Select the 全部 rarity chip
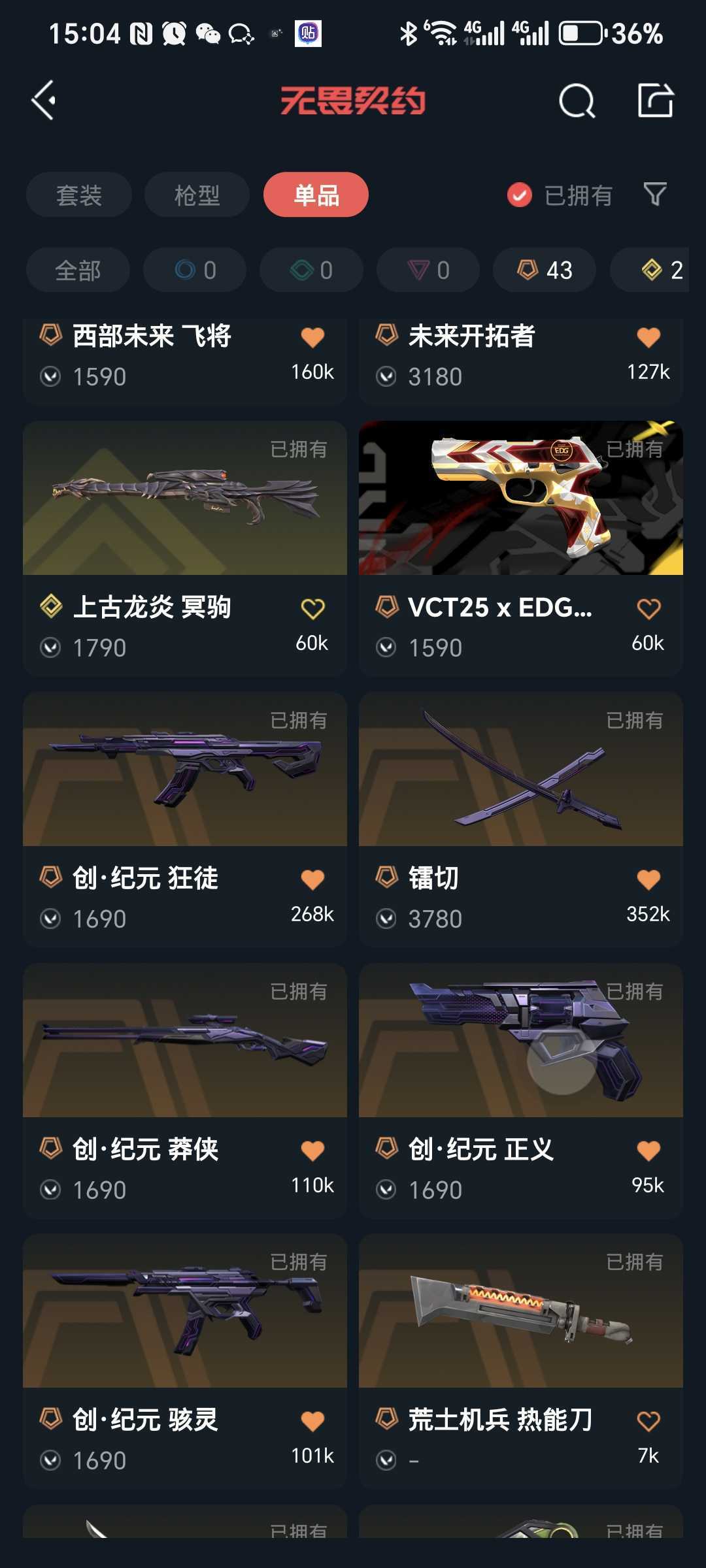Viewport: 706px width, 1568px height. [78, 270]
